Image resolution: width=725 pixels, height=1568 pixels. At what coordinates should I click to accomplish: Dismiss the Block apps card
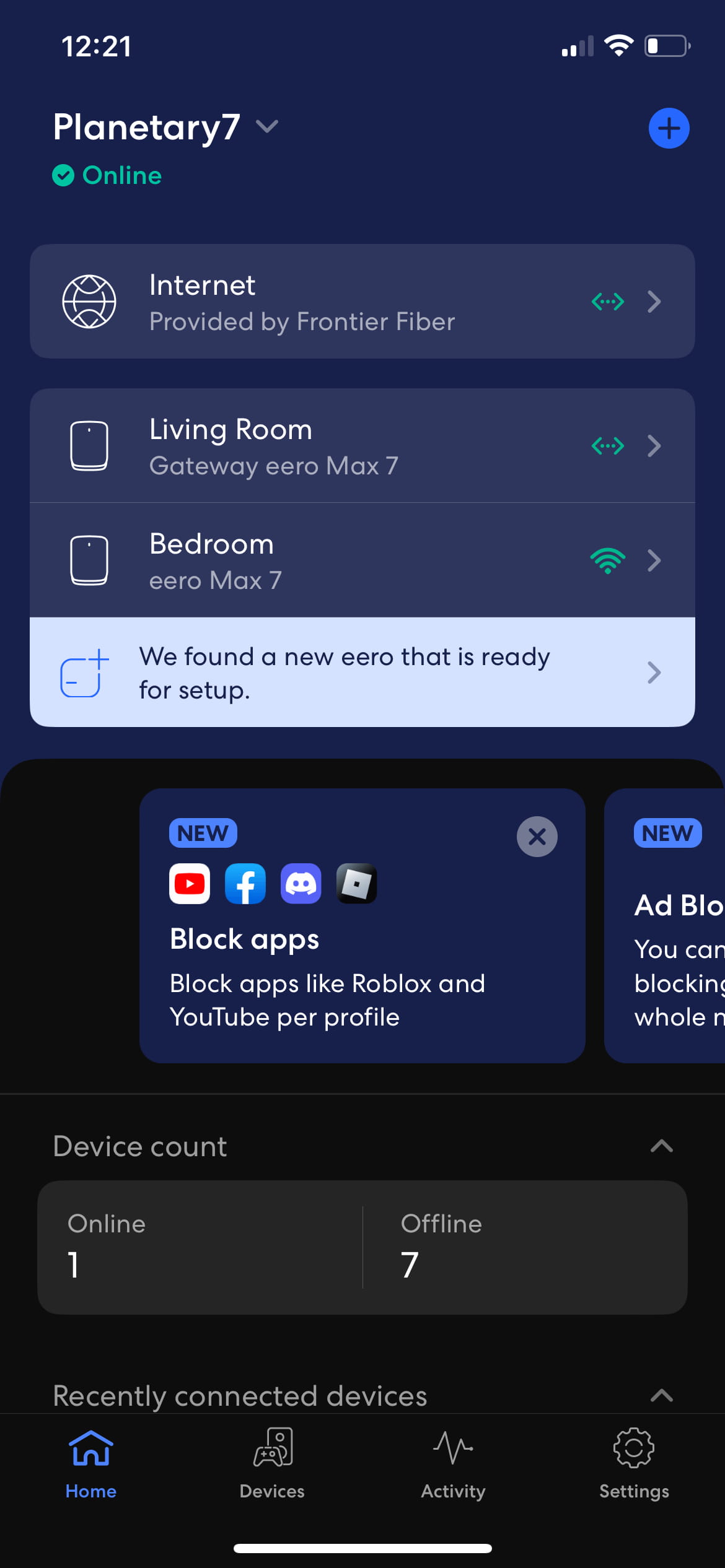[x=537, y=837]
